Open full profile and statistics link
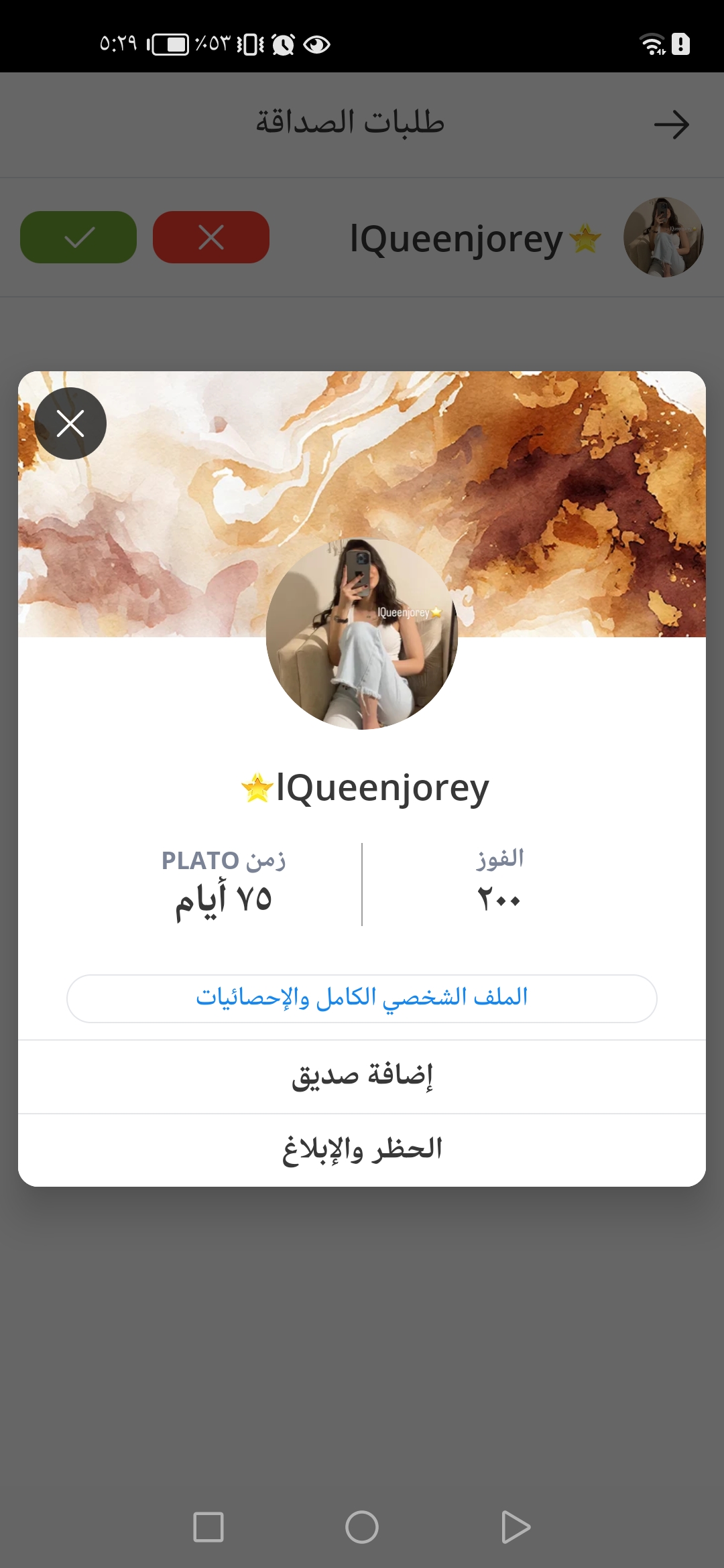The height and width of the screenshot is (1568, 724). (362, 998)
